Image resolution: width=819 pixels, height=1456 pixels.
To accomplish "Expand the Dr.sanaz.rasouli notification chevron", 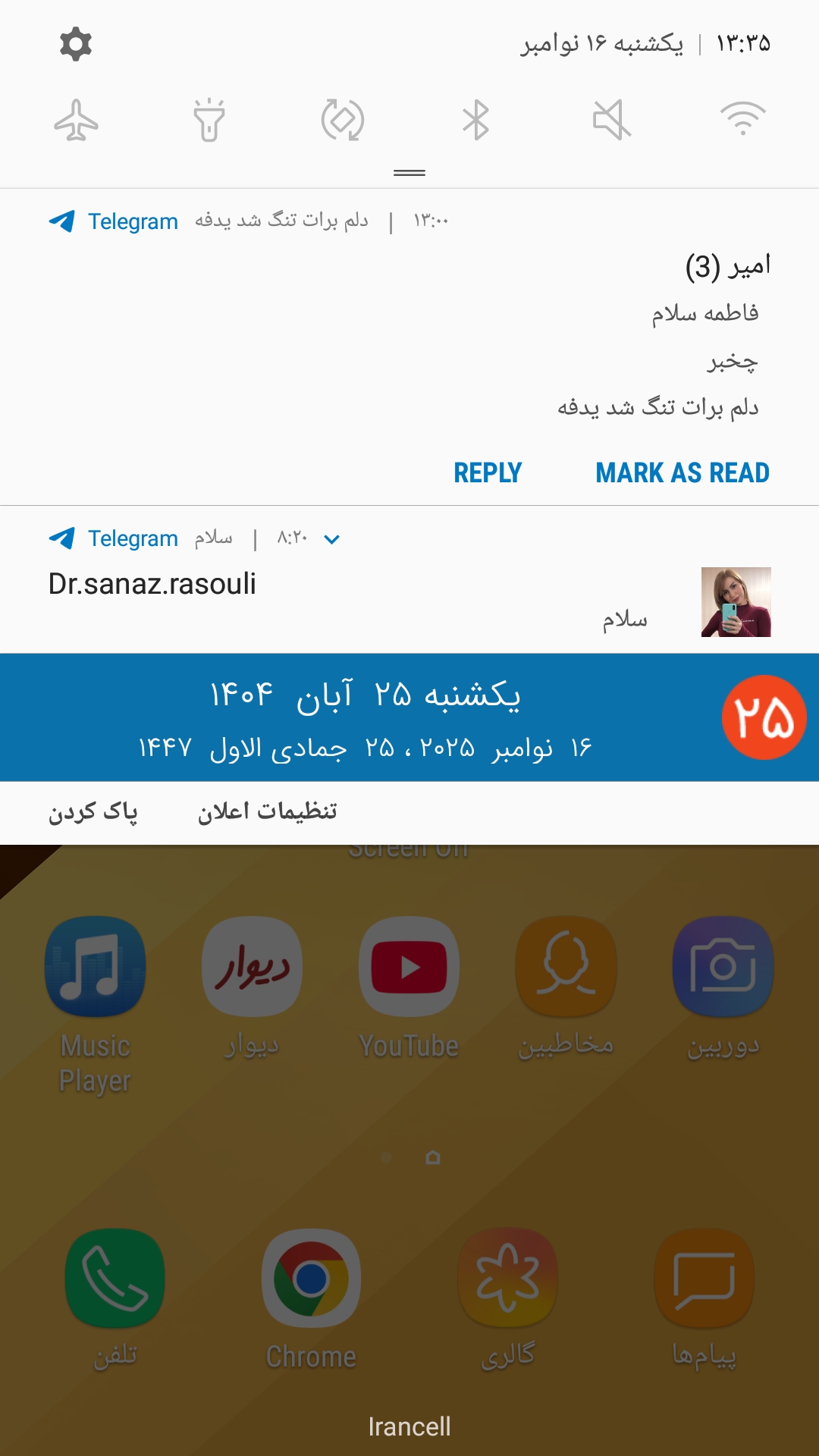I will pos(331,539).
